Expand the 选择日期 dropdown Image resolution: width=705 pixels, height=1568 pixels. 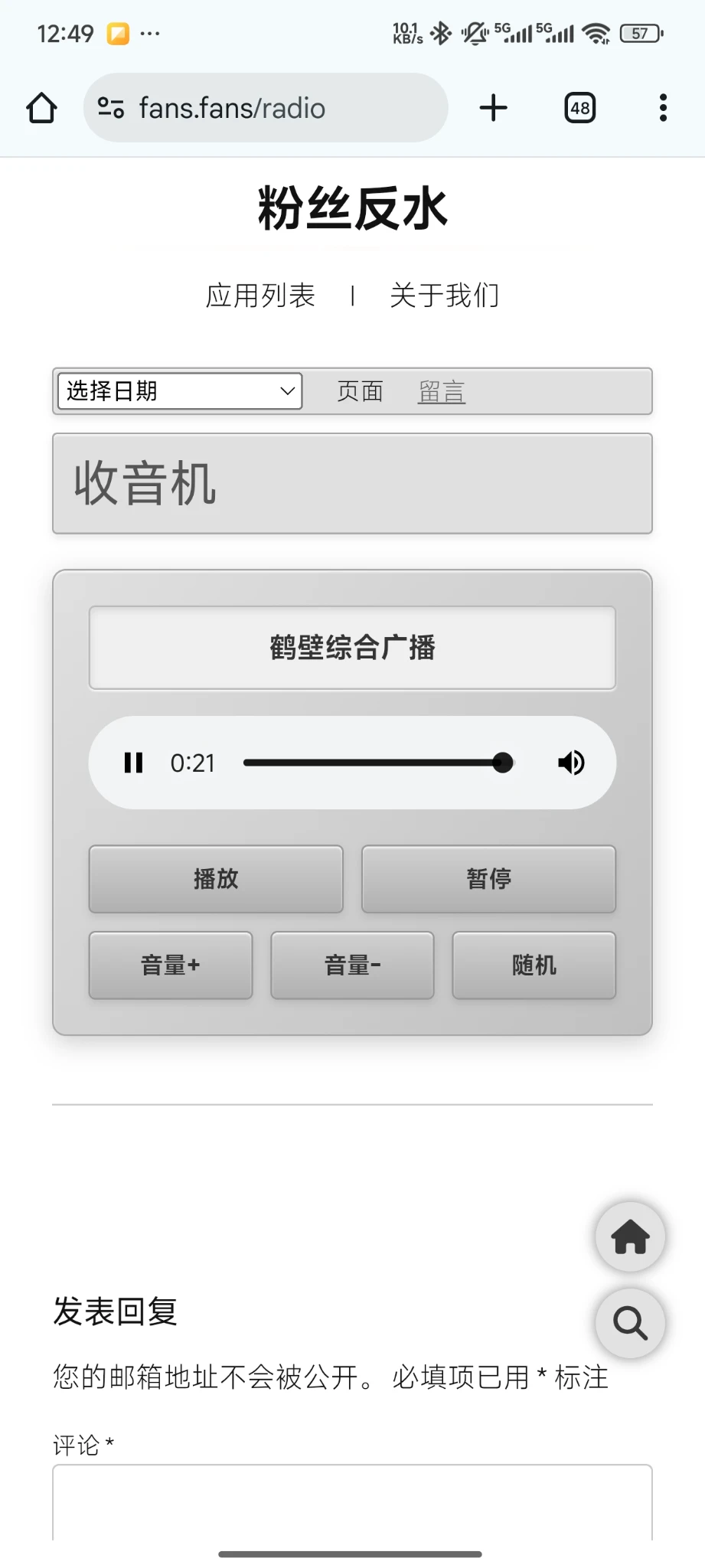(180, 391)
